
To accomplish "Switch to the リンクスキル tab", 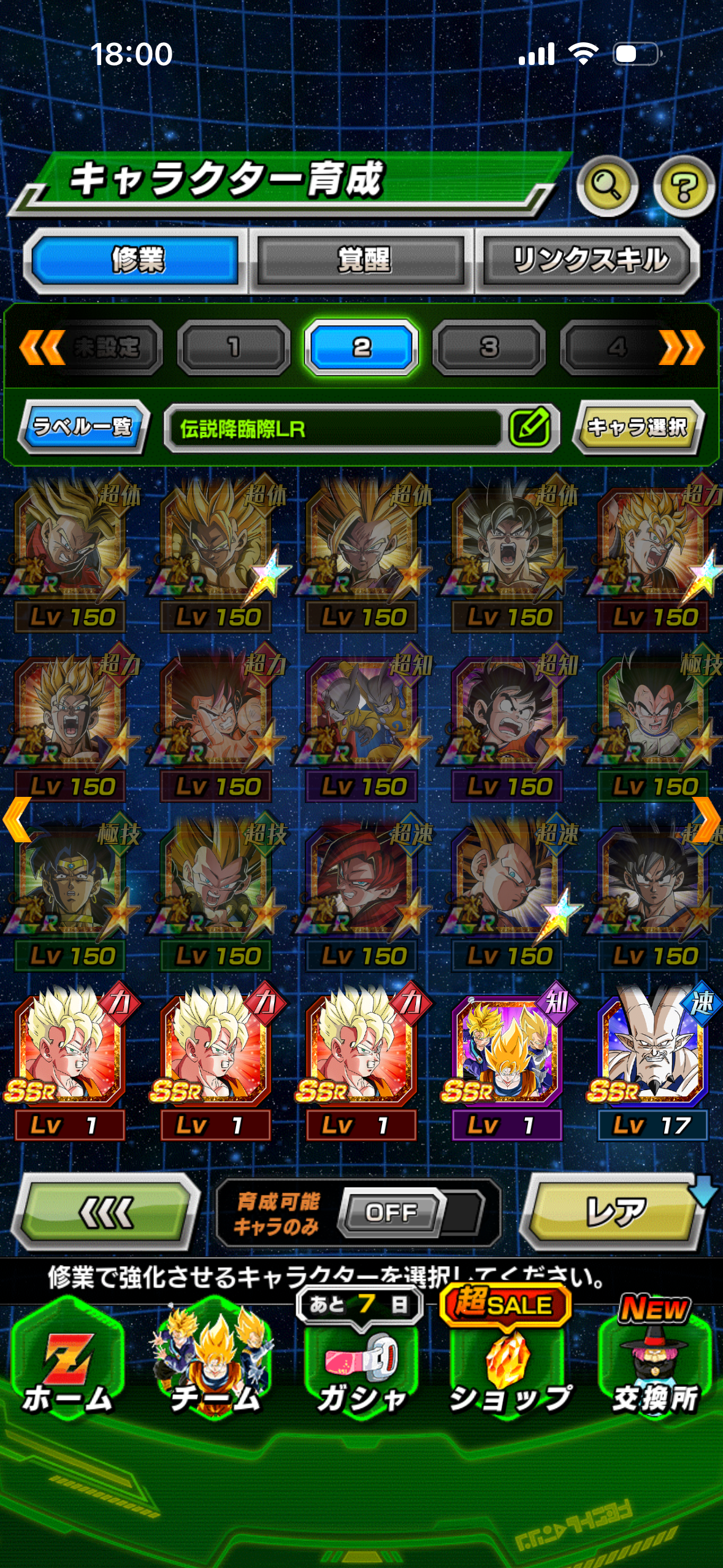I will [589, 260].
